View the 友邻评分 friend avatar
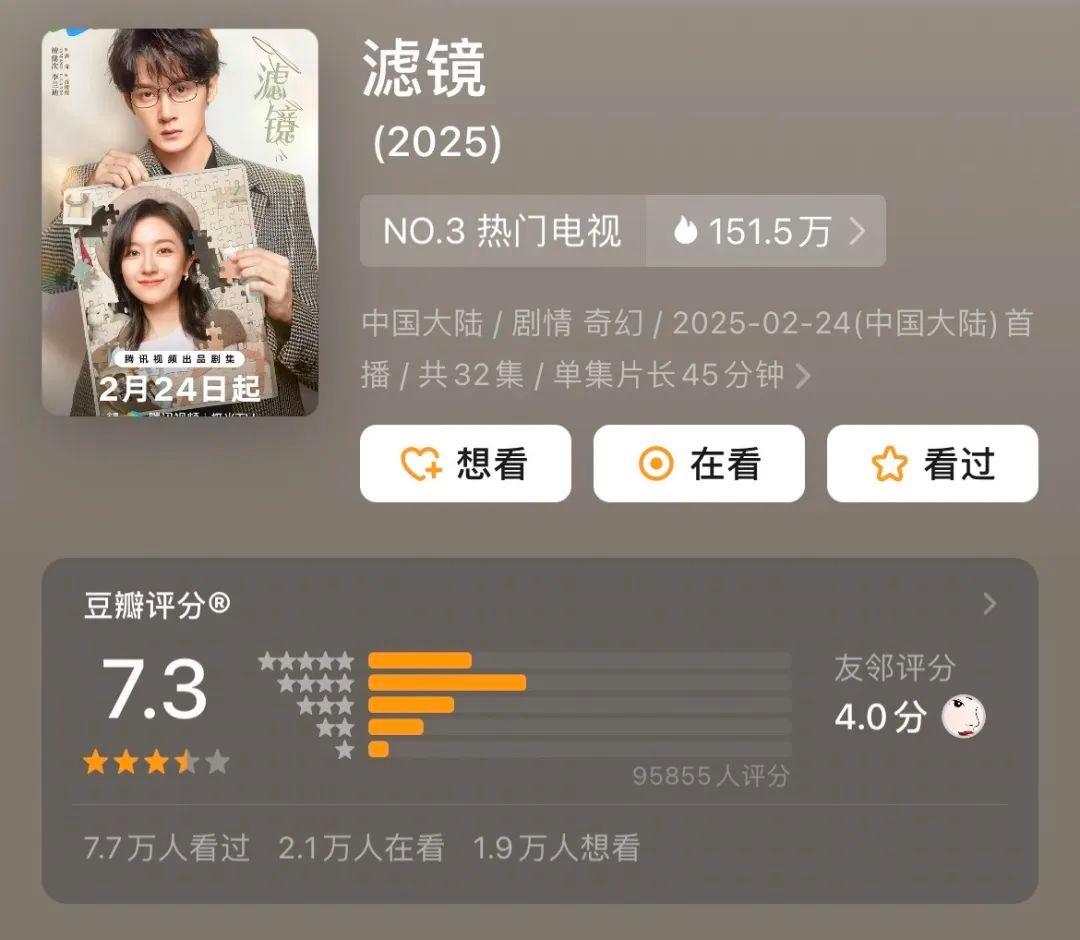This screenshot has height=940, width=1080. [x=963, y=716]
